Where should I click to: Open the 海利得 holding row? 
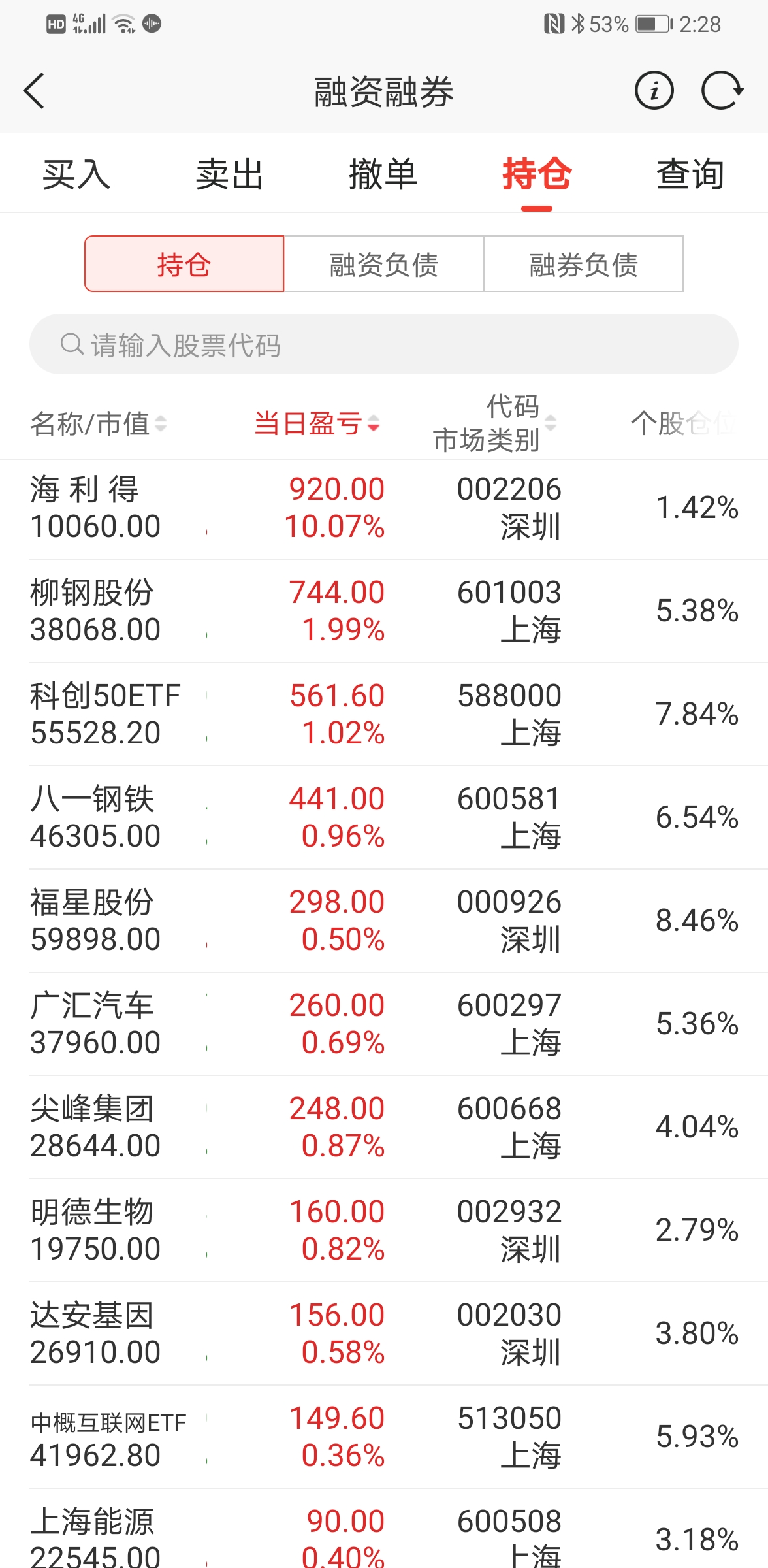pyautogui.click(x=384, y=508)
